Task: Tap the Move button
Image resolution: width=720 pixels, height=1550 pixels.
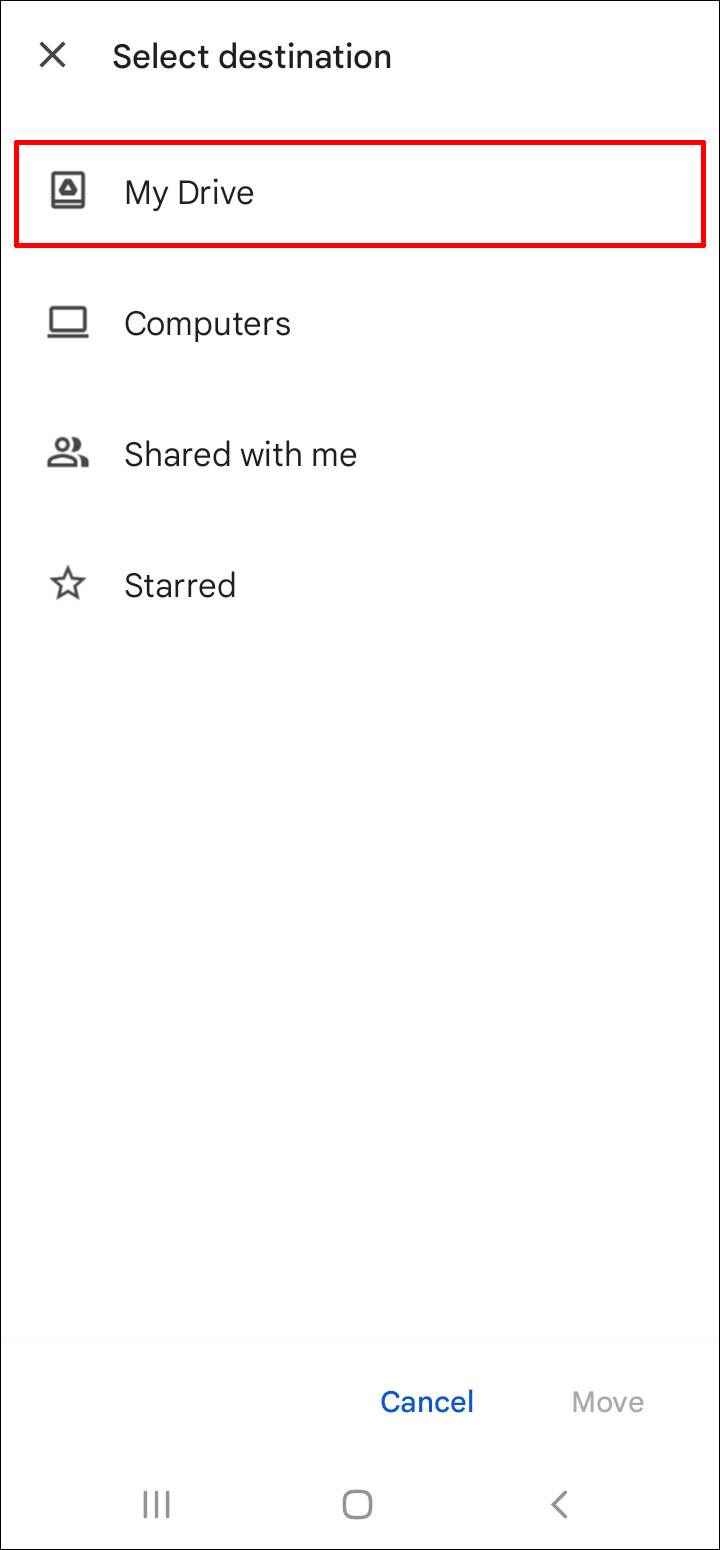Action: (607, 1402)
